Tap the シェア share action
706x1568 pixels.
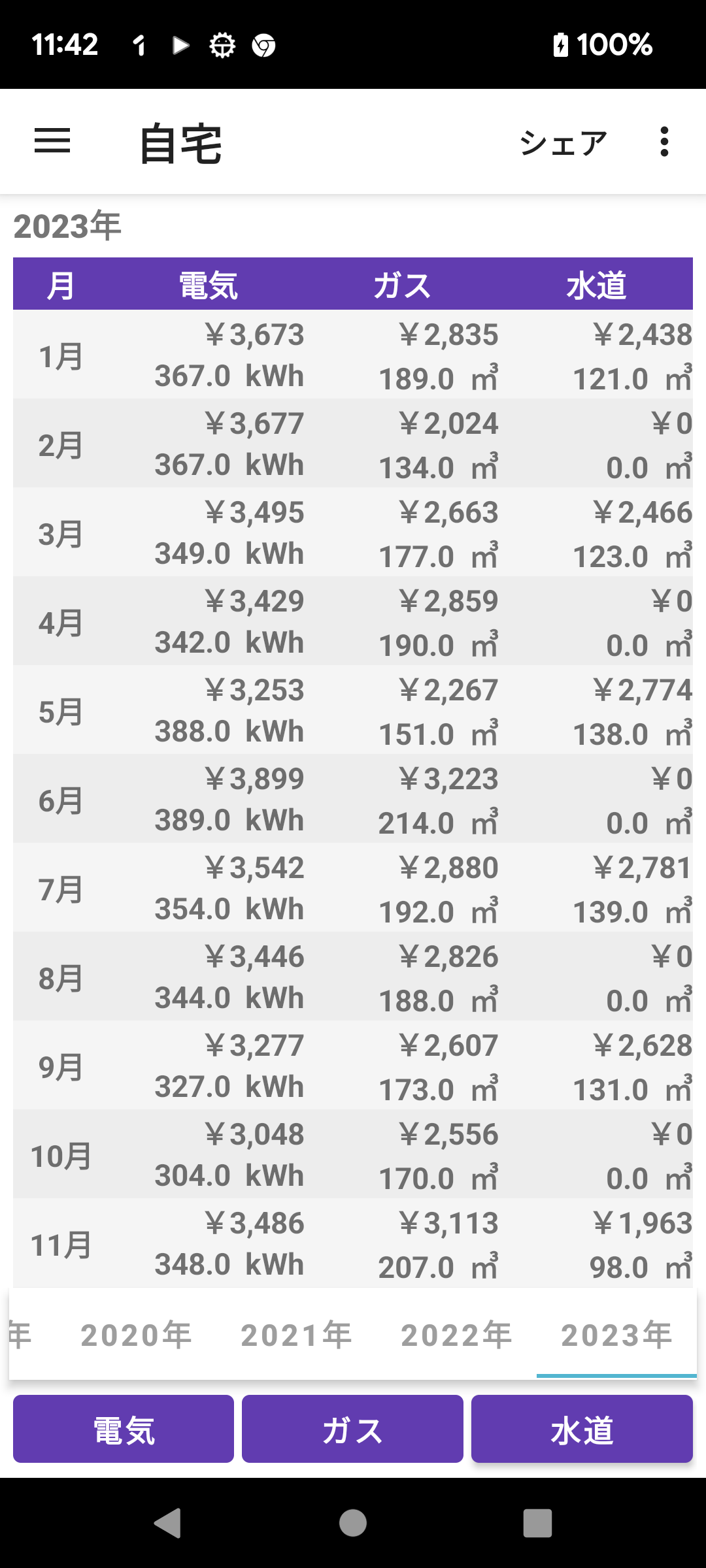point(563,142)
